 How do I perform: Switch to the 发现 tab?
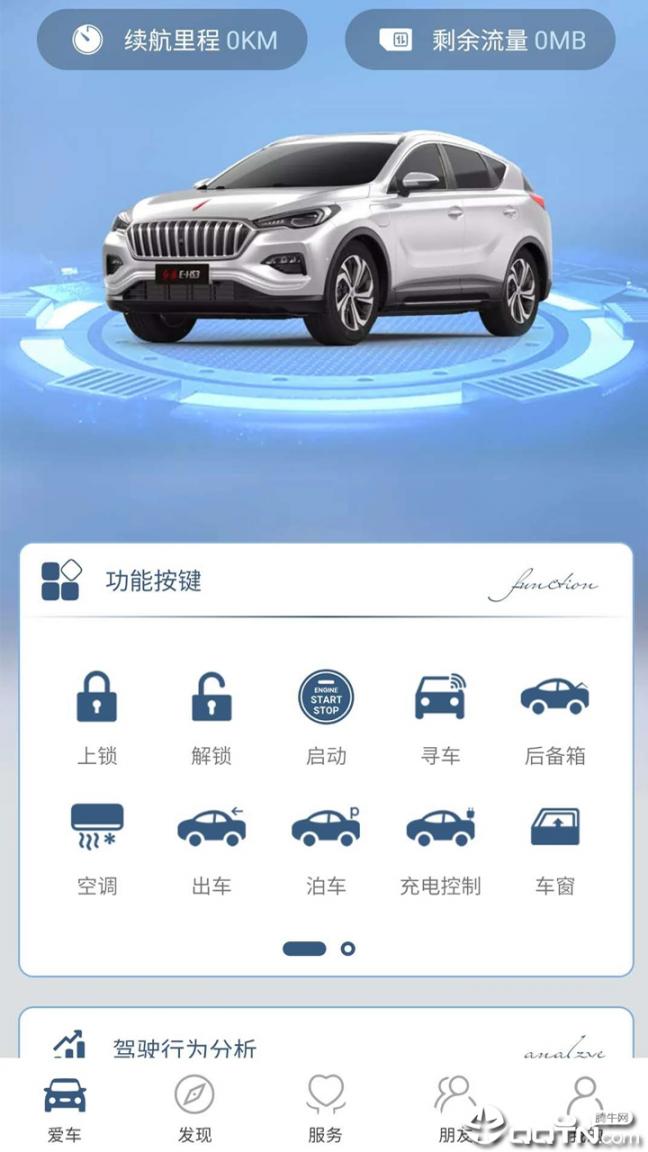click(195, 1108)
